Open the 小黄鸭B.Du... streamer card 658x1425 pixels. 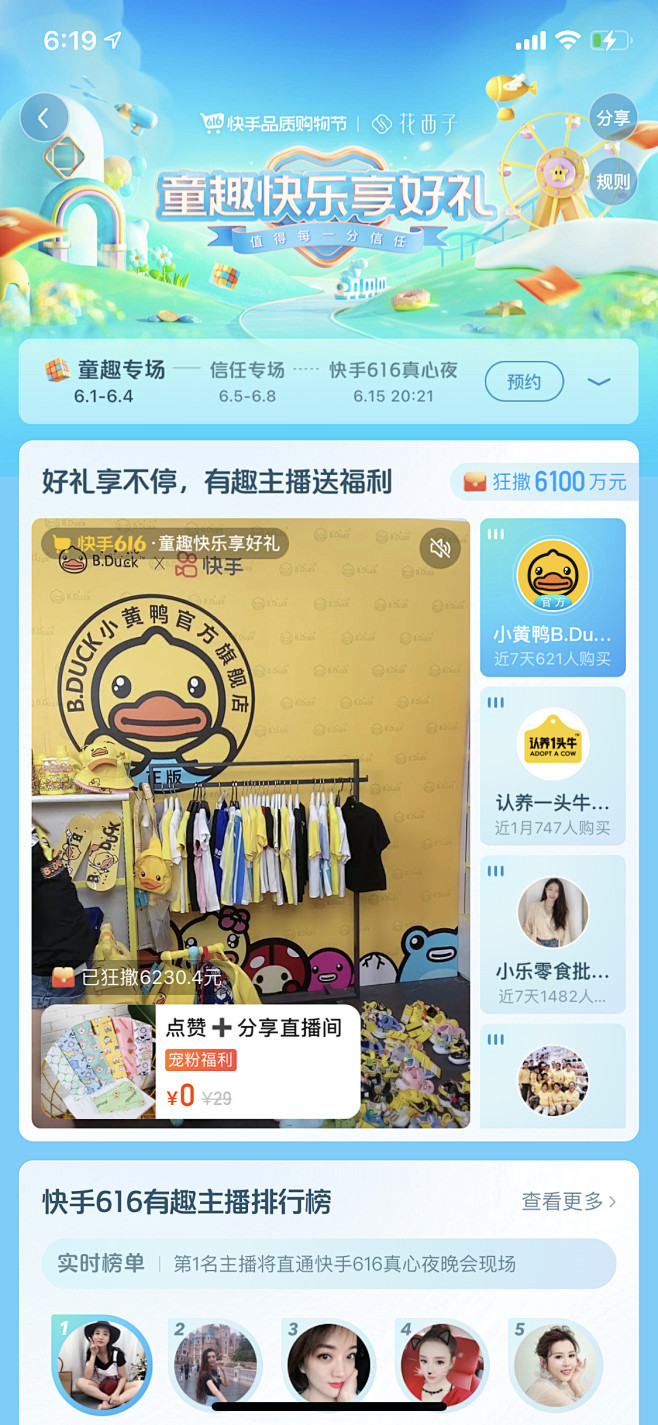[x=552, y=598]
